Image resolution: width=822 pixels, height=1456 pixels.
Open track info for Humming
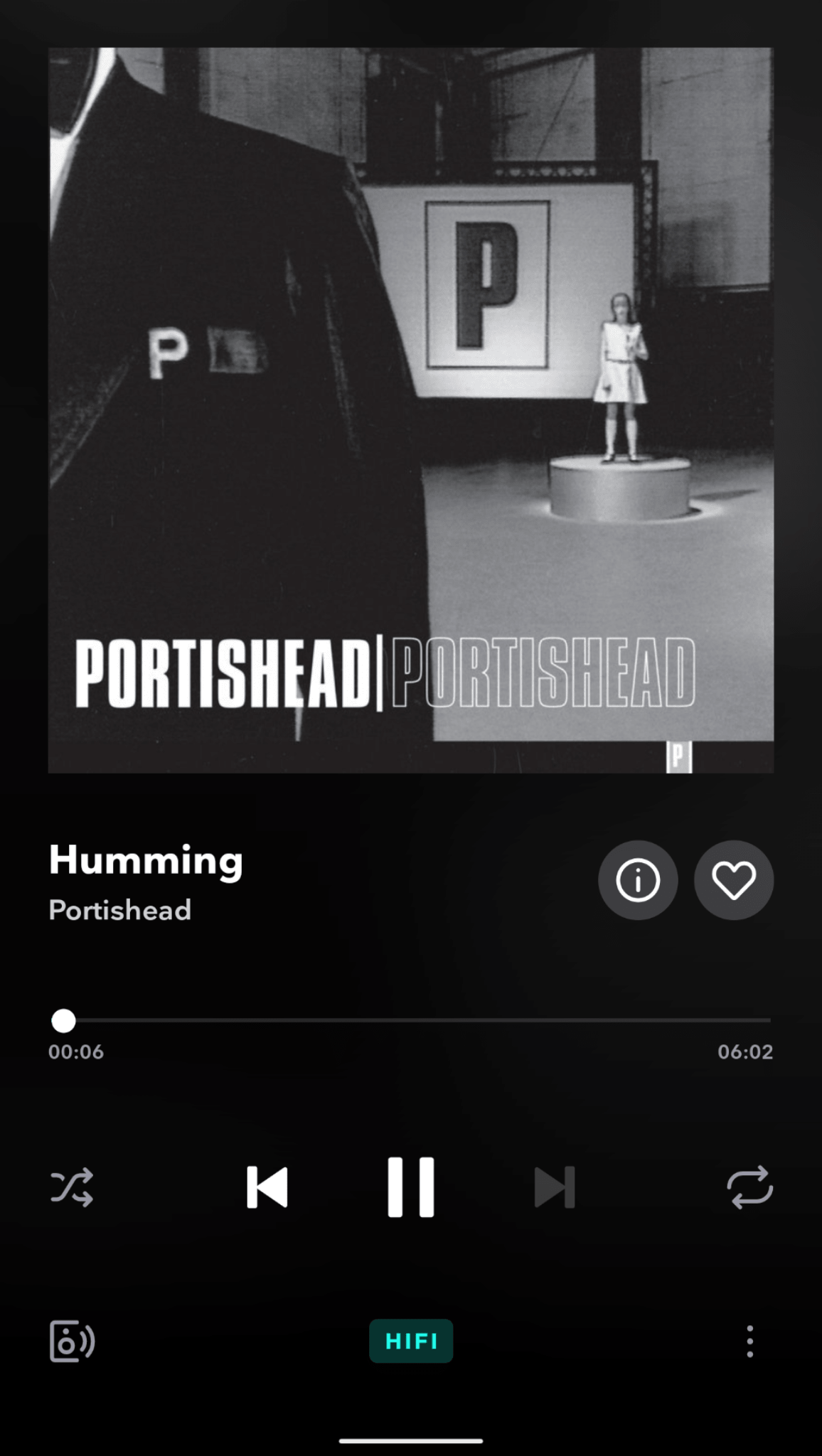pos(637,880)
